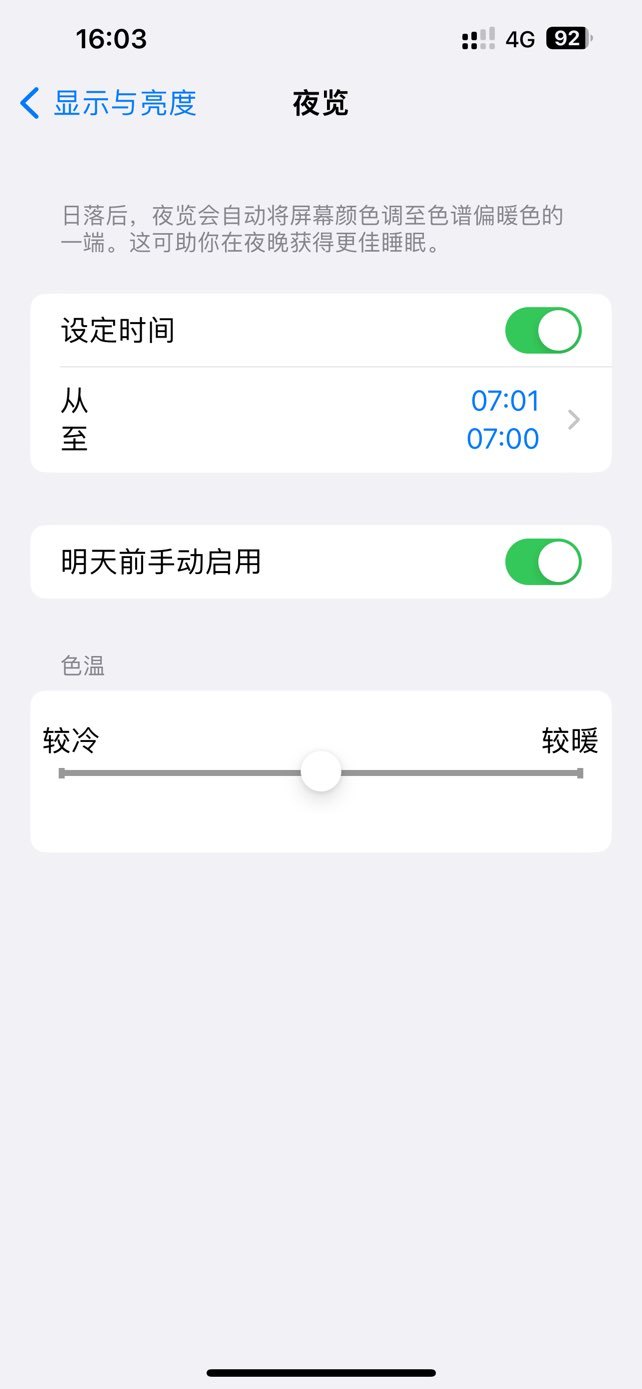642x1389 pixels.
Task: Disable 明天前手动启用 toggle
Action: [x=543, y=562]
